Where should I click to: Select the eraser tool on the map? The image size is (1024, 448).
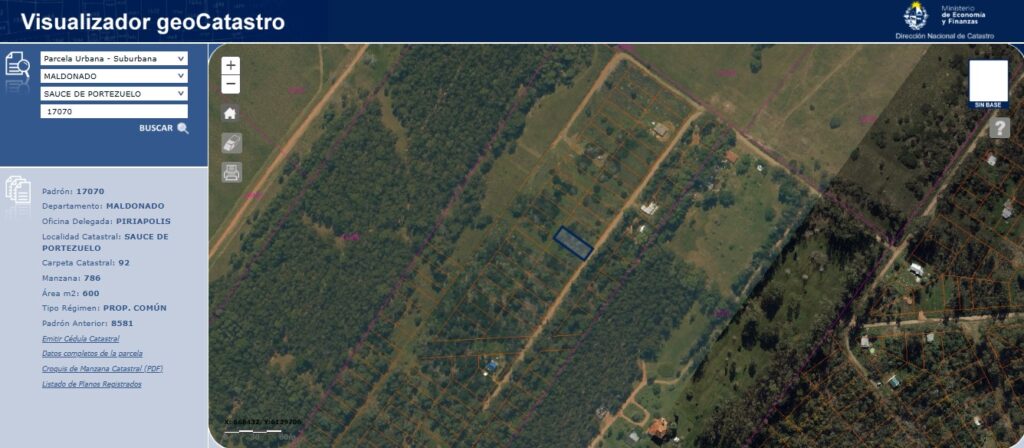pyautogui.click(x=231, y=143)
